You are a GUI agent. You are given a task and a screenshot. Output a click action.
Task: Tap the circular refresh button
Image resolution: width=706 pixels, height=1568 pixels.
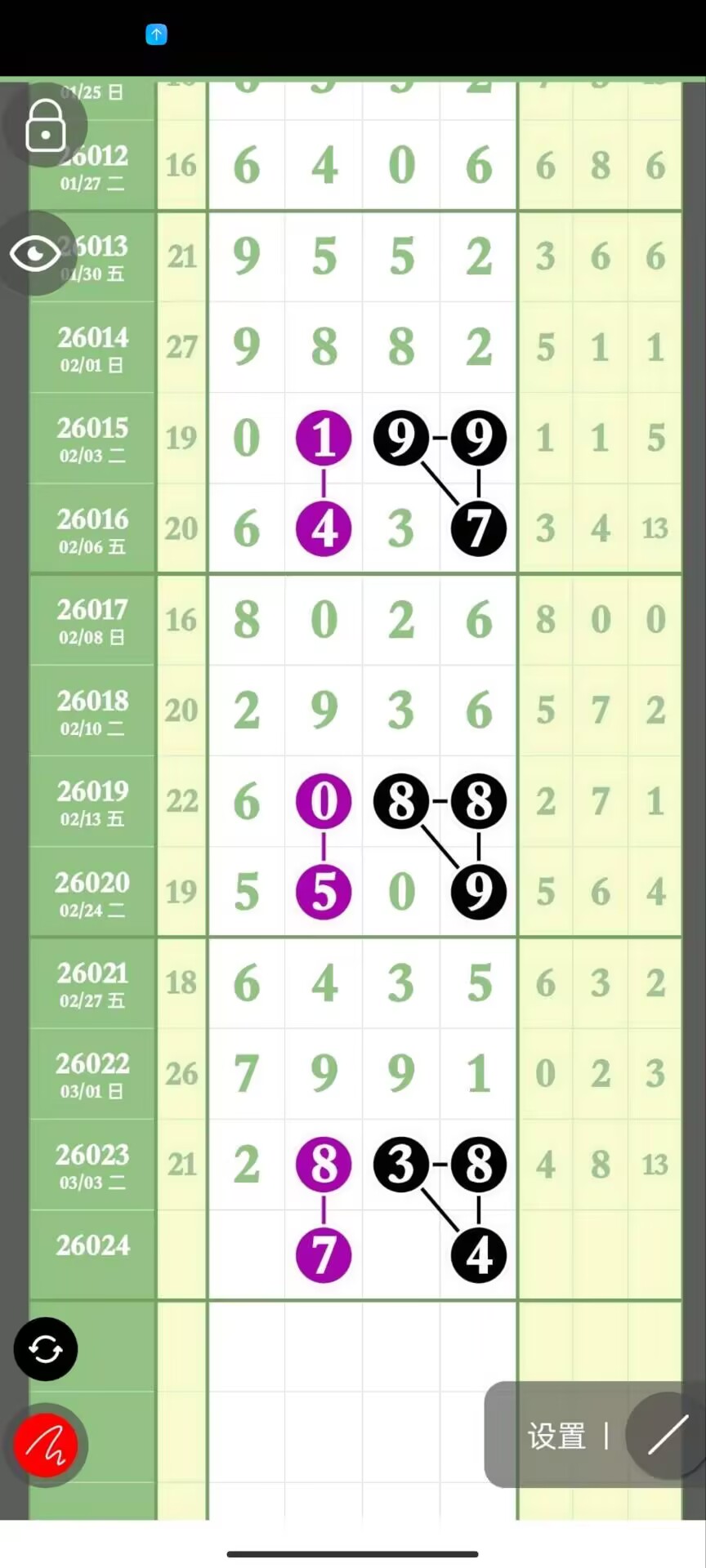coord(46,1349)
